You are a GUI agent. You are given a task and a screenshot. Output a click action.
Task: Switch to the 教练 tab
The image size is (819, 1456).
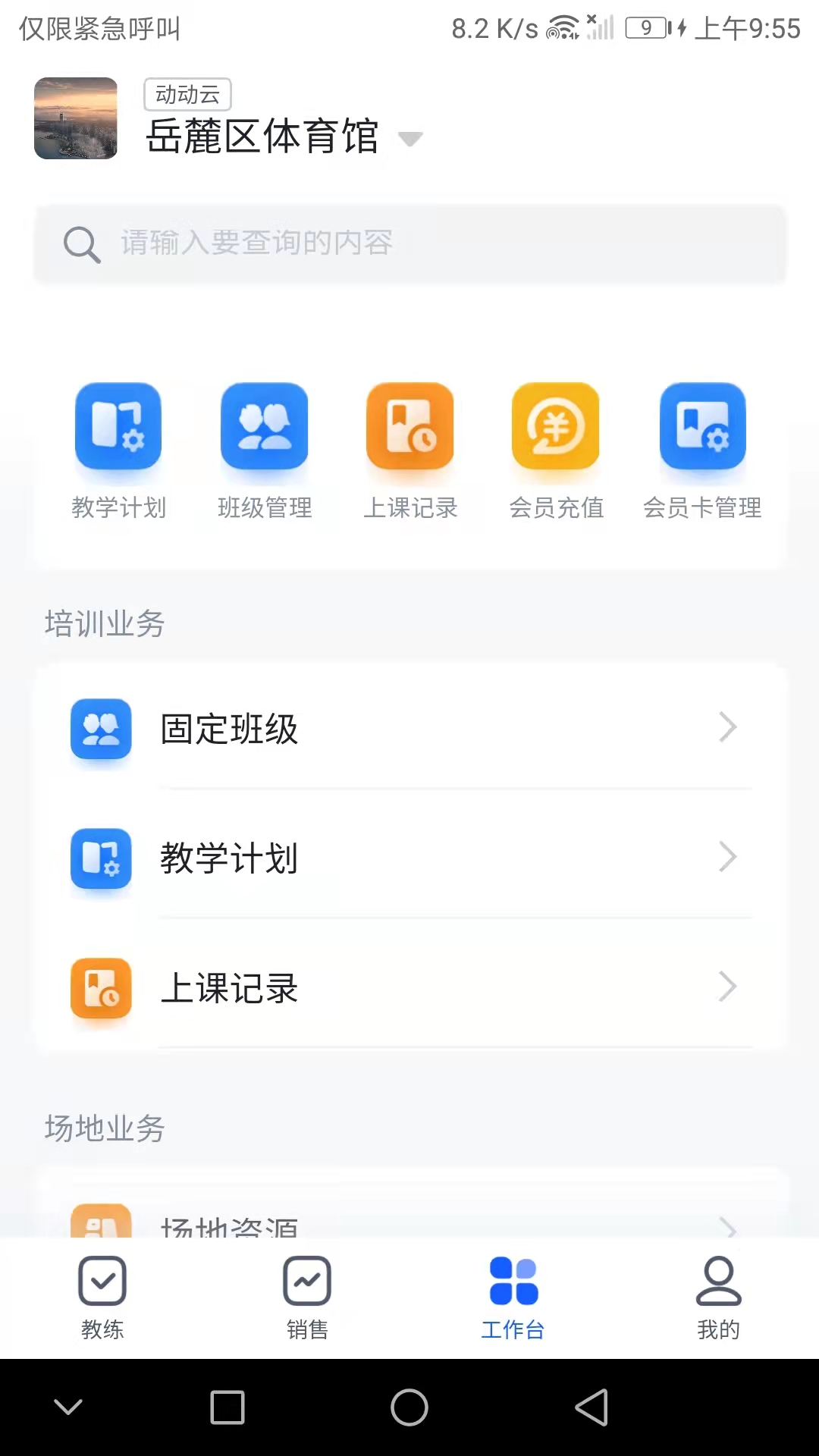pos(102,1298)
